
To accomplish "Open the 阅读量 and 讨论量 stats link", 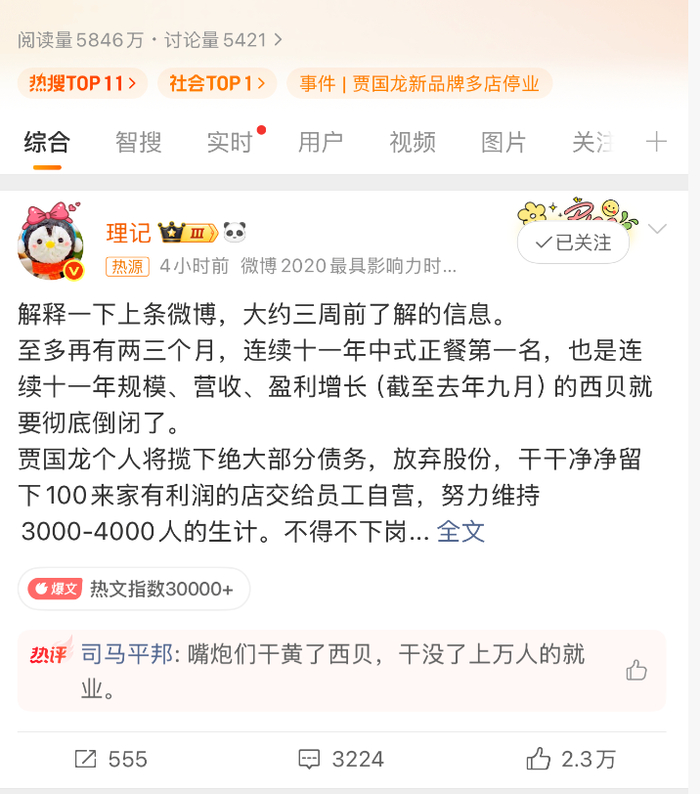I will [x=149, y=40].
